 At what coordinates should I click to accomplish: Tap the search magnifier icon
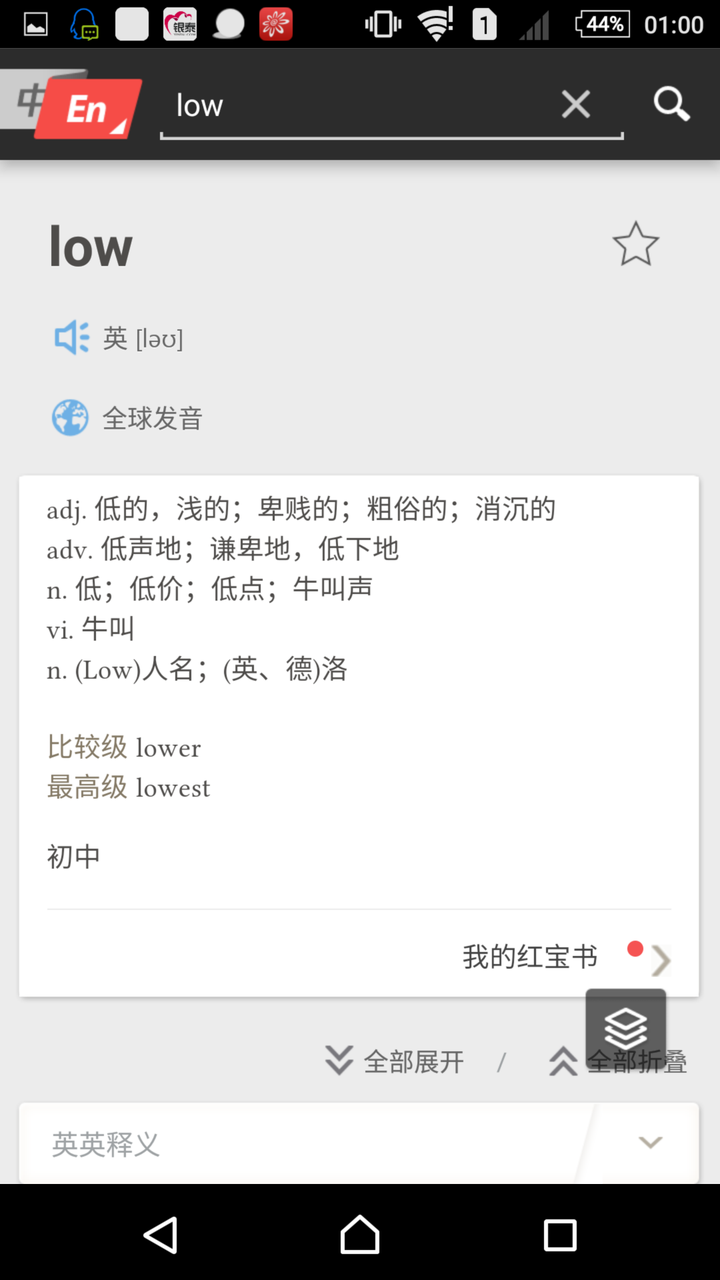pos(670,104)
